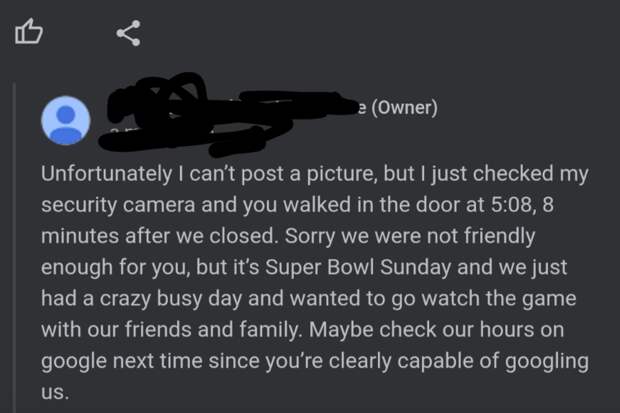Like this review with the thumbs up

tap(29, 33)
